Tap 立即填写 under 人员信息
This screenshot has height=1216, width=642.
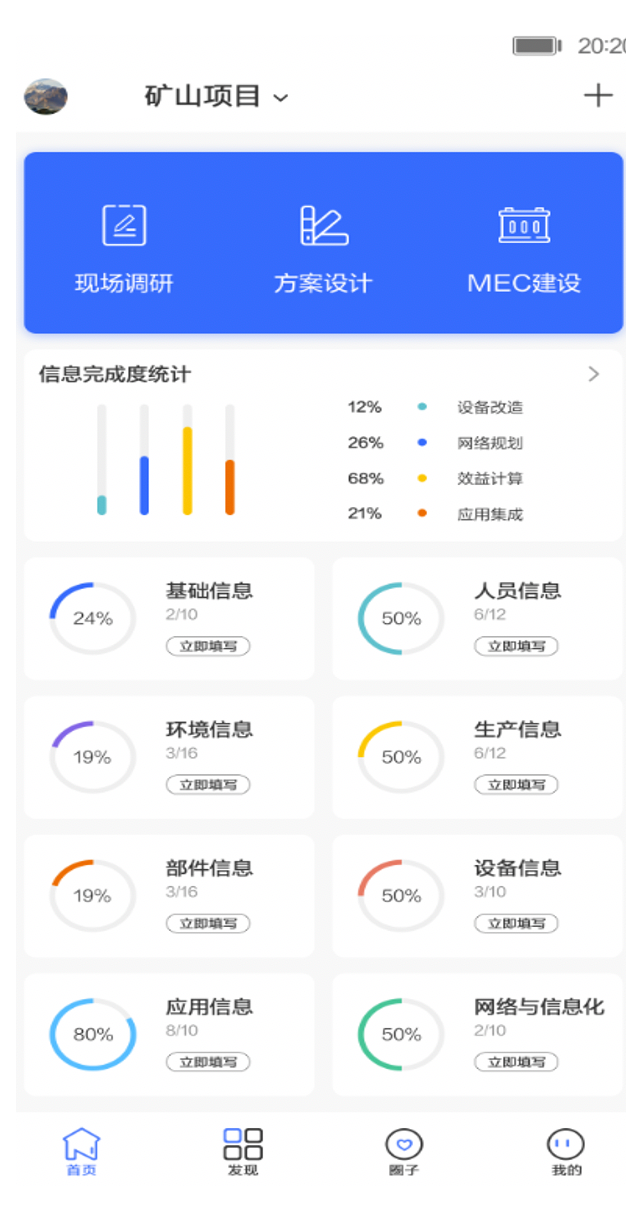pos(516,646)
